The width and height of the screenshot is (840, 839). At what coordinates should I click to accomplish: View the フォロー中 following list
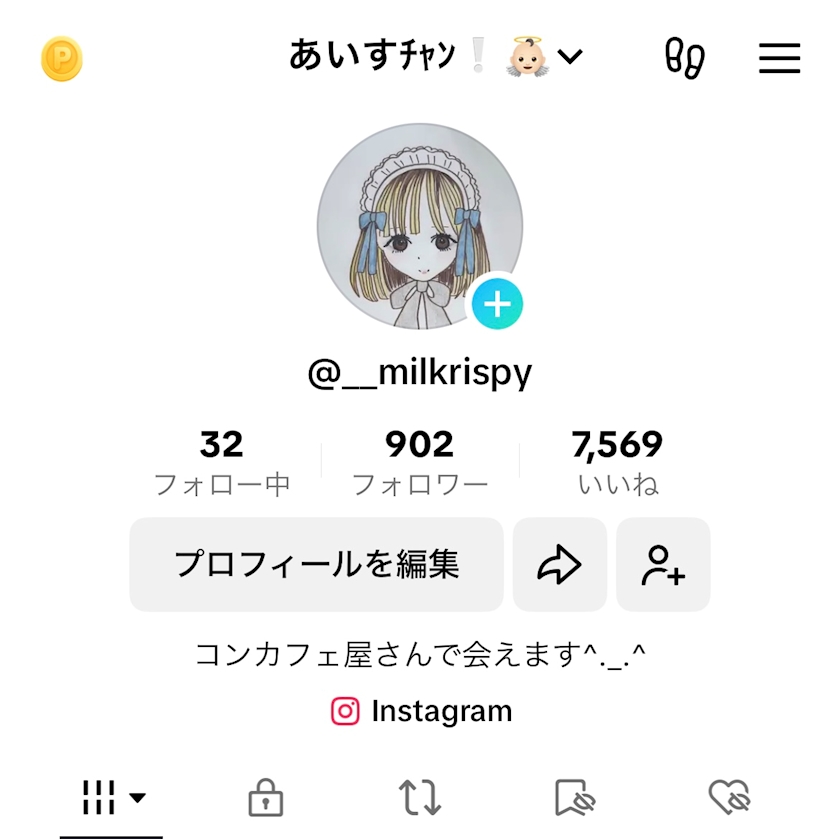[221, 463]
